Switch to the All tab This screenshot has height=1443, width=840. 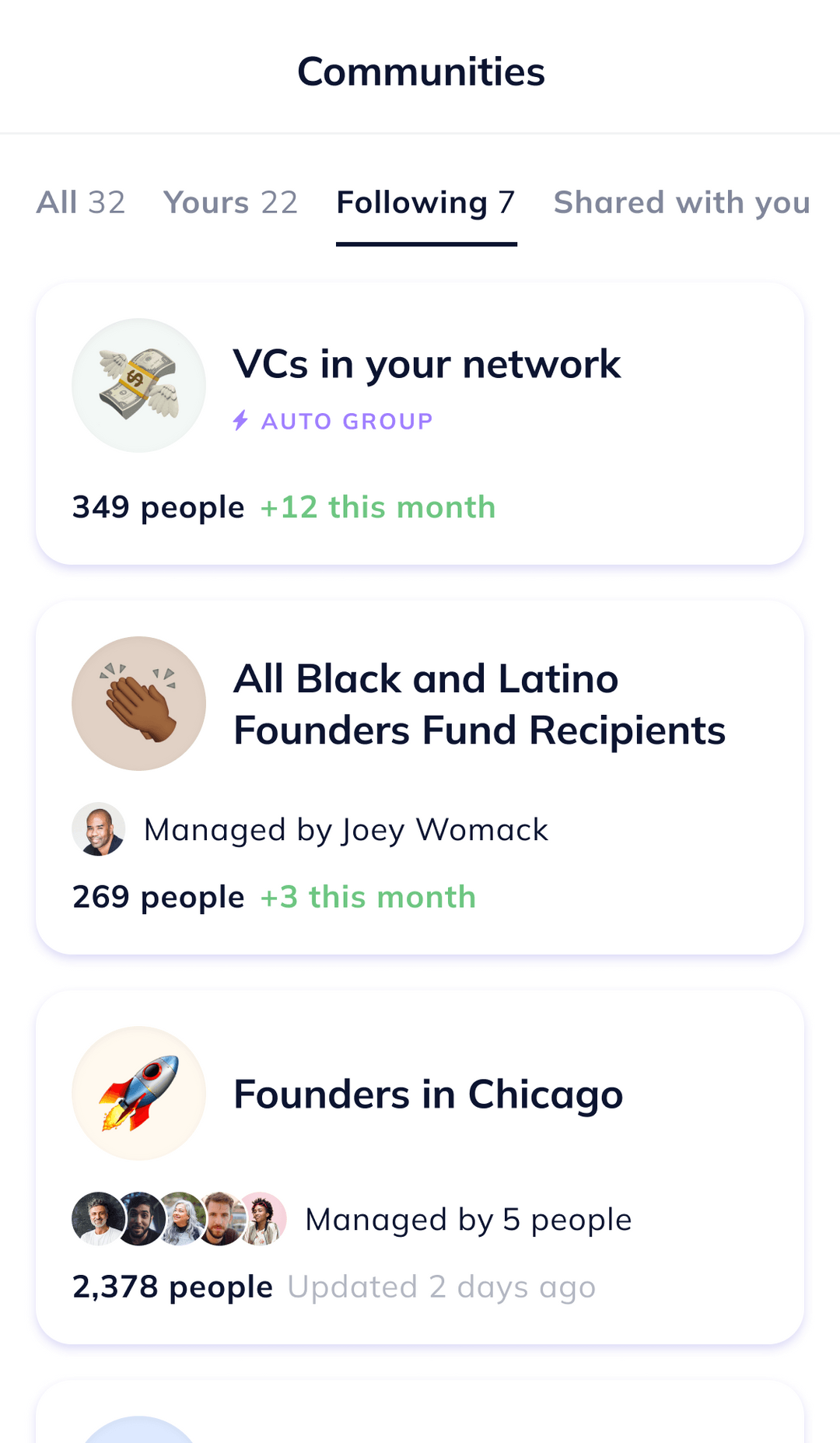pos(81,202)
